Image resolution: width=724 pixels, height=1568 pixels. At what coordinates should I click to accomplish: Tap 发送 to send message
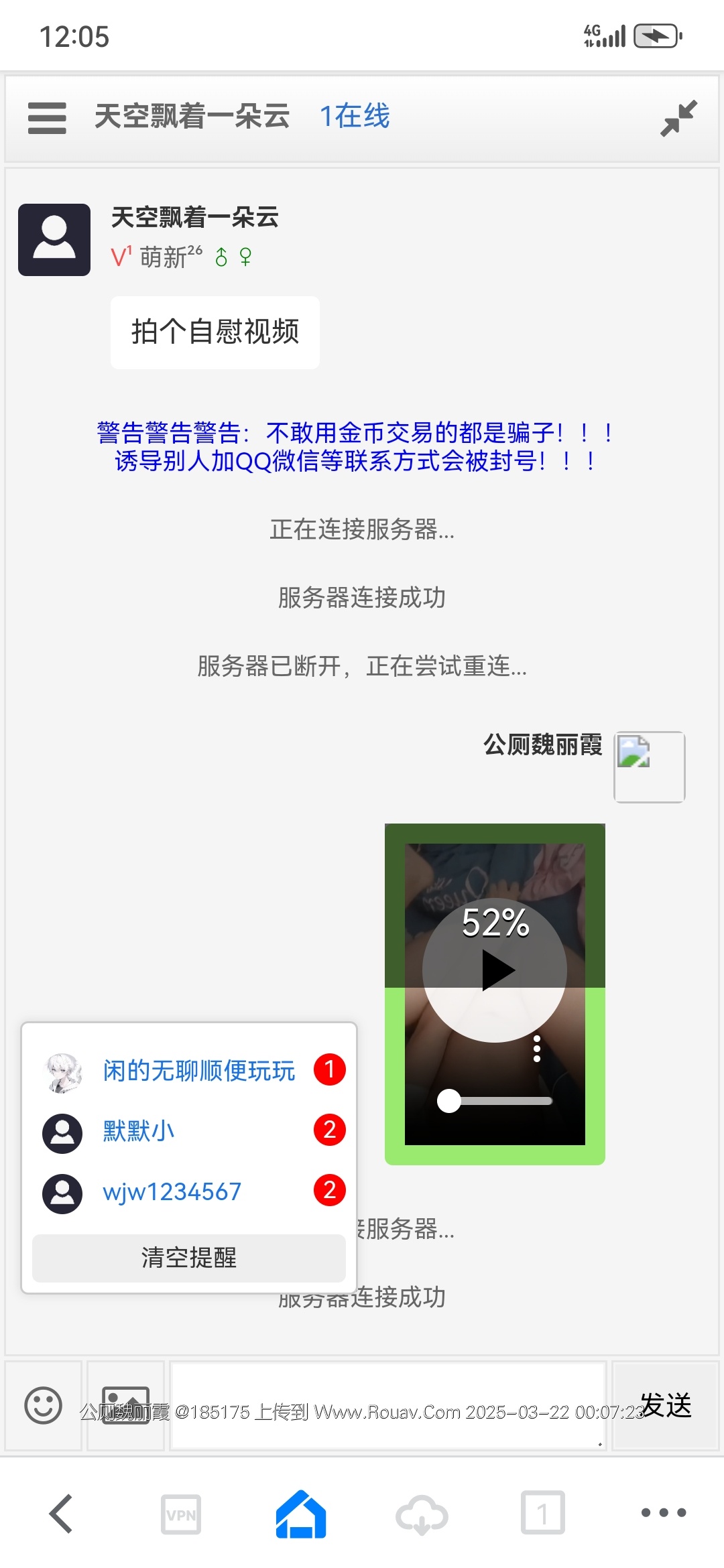coord(666,1405)
